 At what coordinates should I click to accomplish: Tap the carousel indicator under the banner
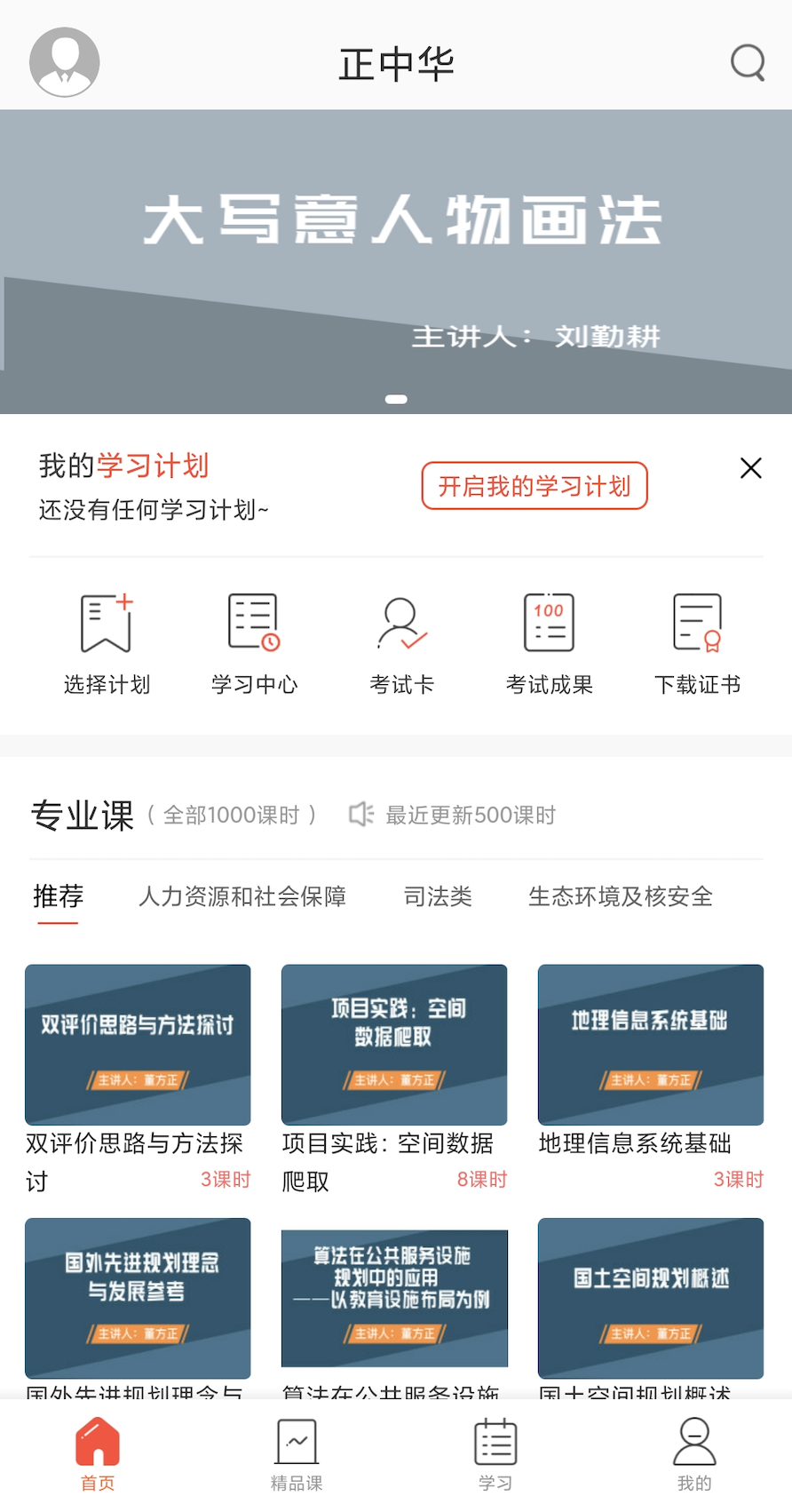[x=396, y=399]
